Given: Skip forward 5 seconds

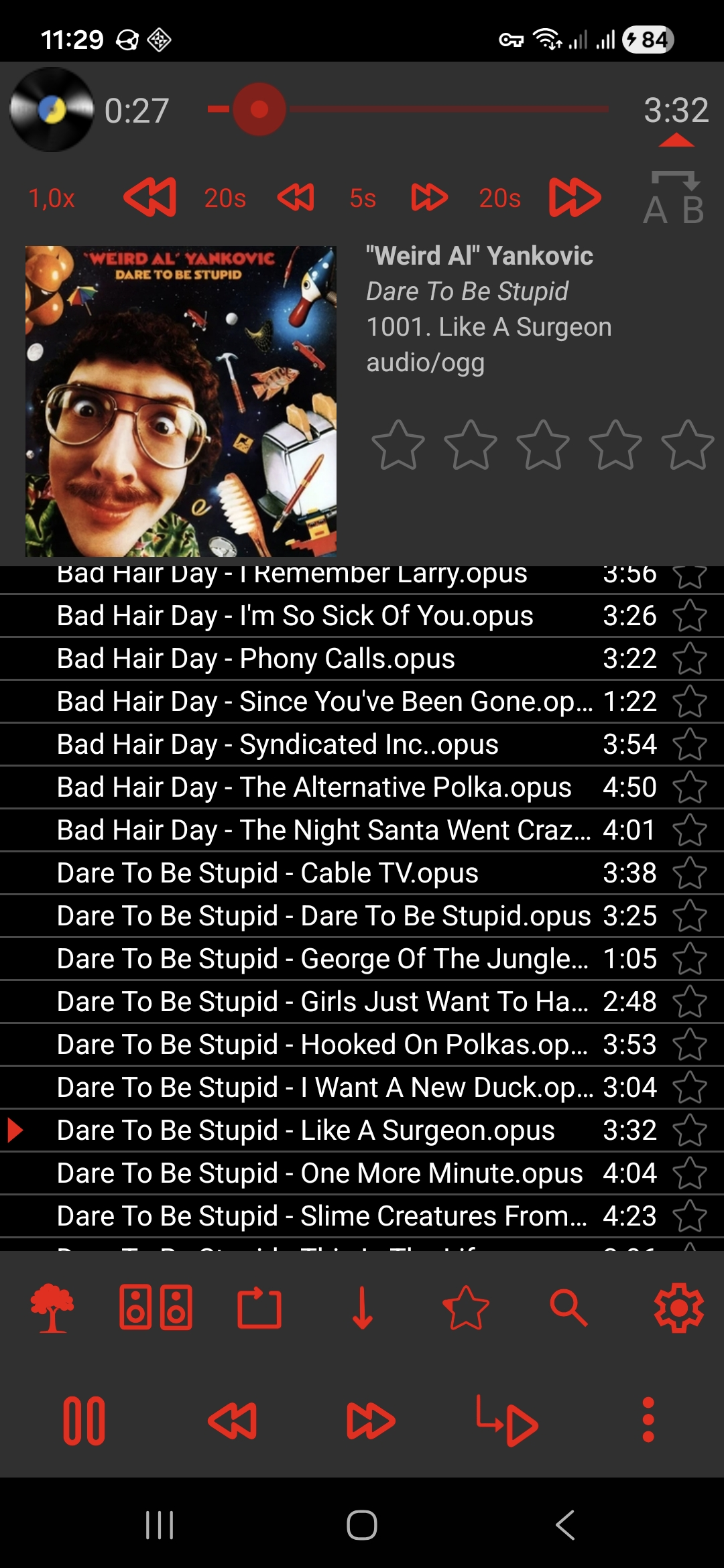Looking at the screenshot, I should coord(429,198).
